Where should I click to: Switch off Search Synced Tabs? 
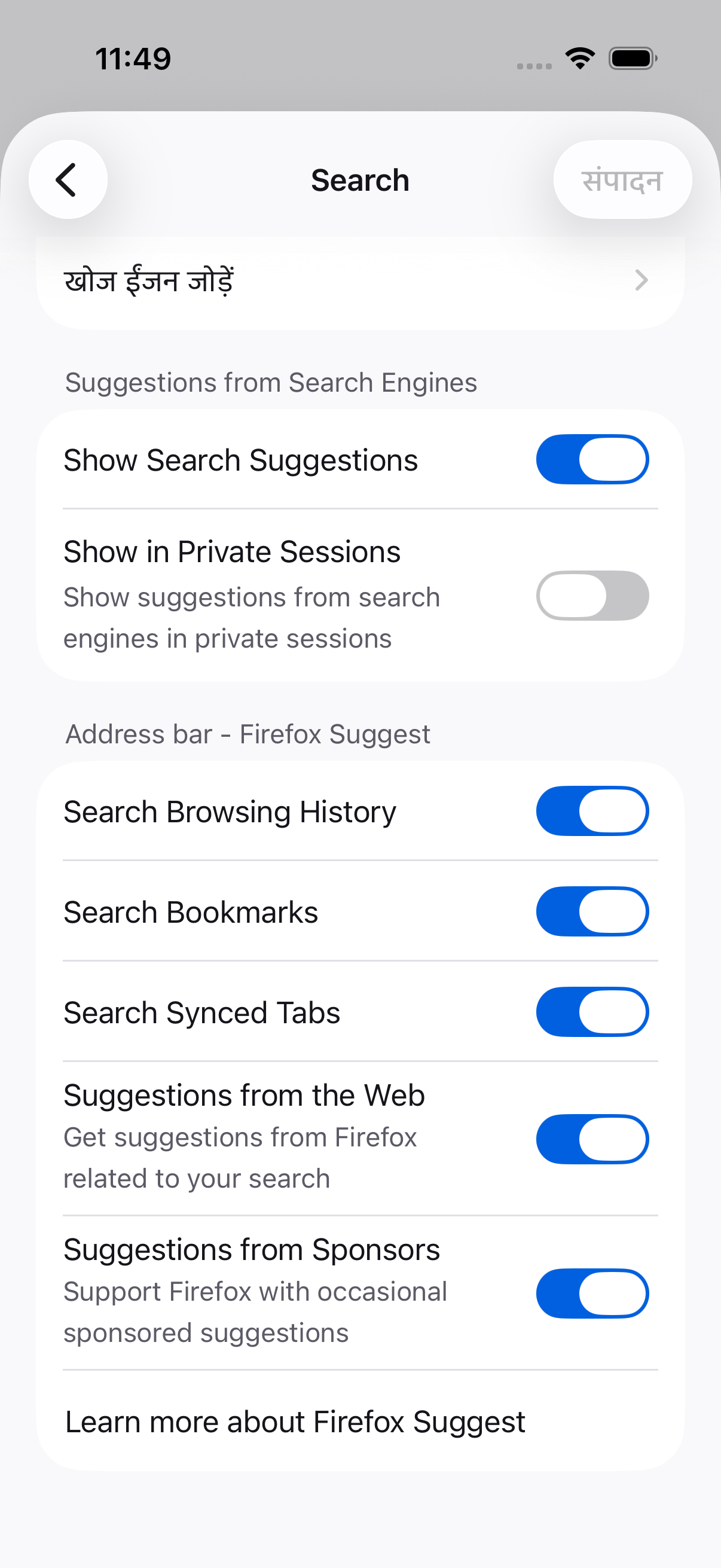[592, 1012]
